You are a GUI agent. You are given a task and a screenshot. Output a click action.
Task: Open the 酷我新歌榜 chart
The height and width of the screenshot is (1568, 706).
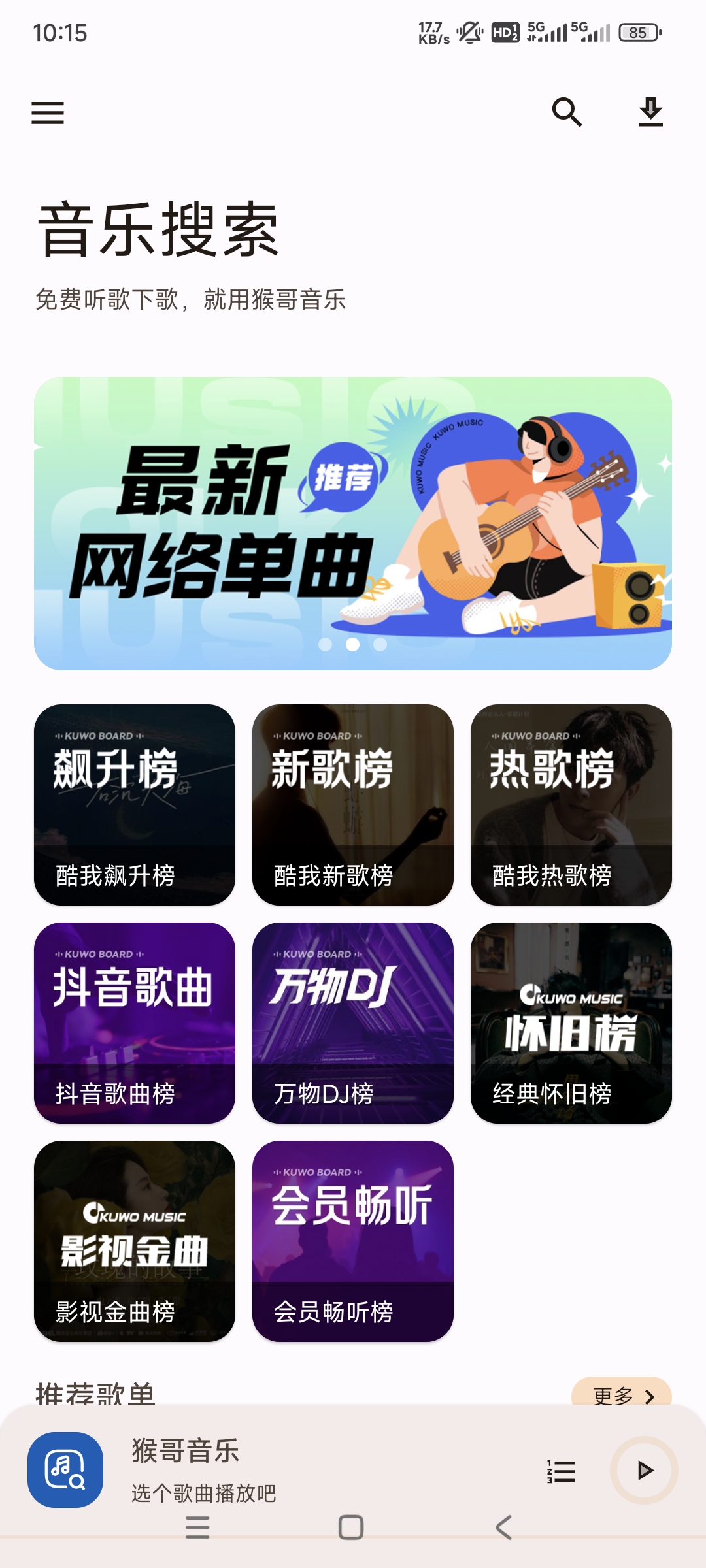coord(353,804)
